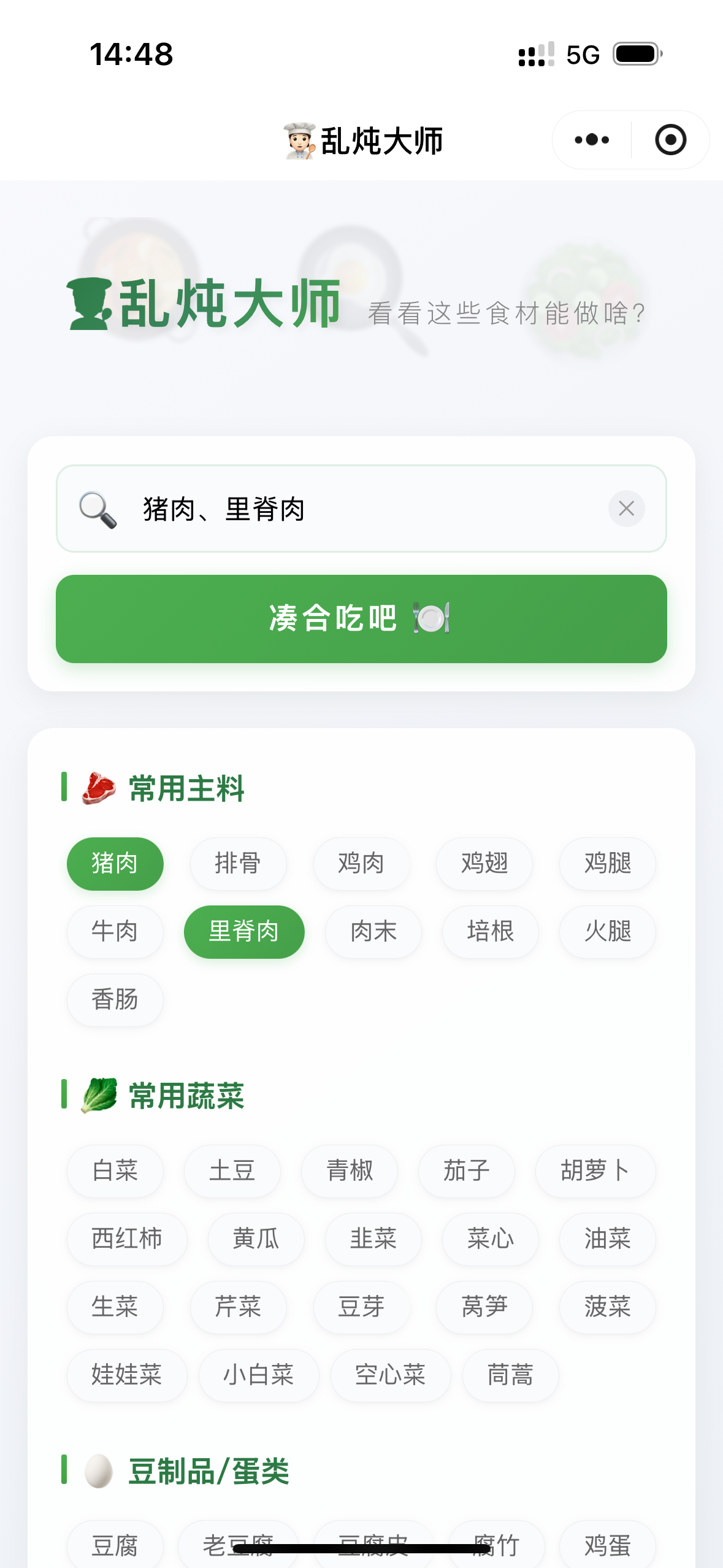Choose the 胡萝卜 chip
This screenshot has width=723, height=1568.
[x=595, y=1171]
